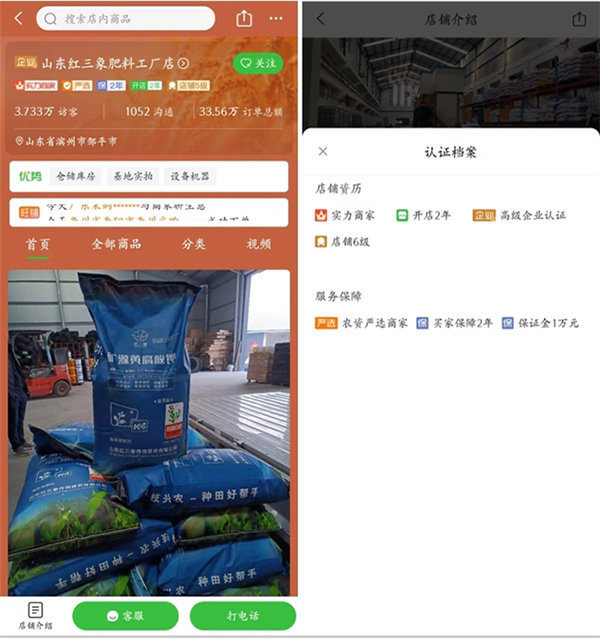Tap the back arrow beside the search box
The image size is (600, 638).
(x=17, y=18)
